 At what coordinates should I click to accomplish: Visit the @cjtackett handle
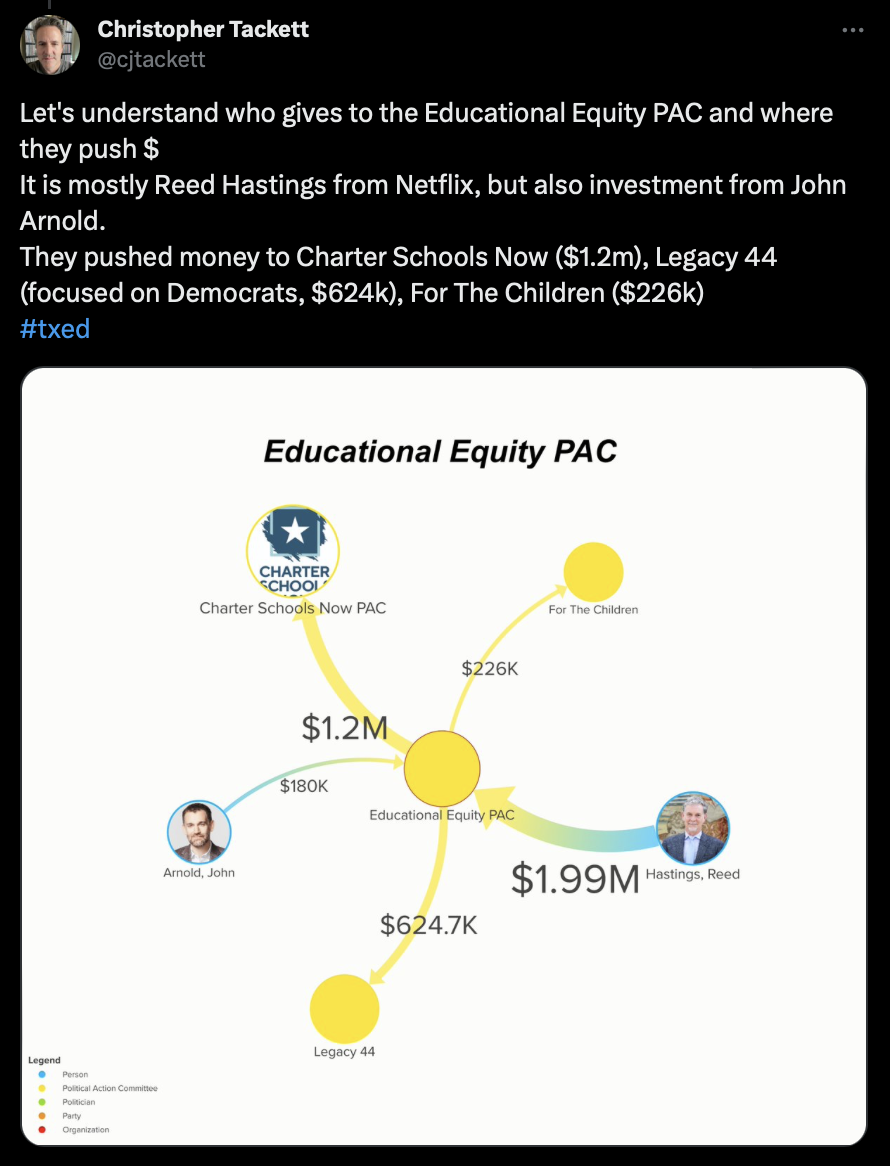[151, 59]
